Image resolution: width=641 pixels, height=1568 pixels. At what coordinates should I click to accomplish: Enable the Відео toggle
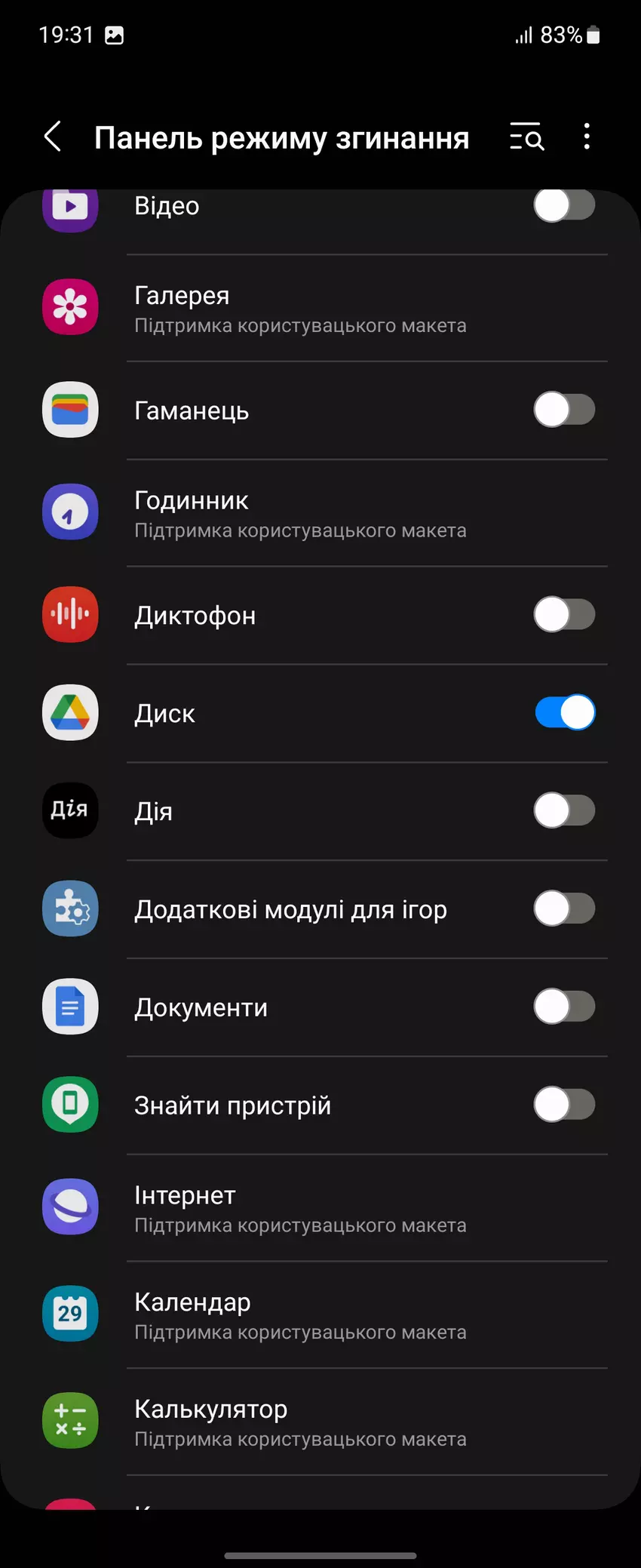pos(564,205)
